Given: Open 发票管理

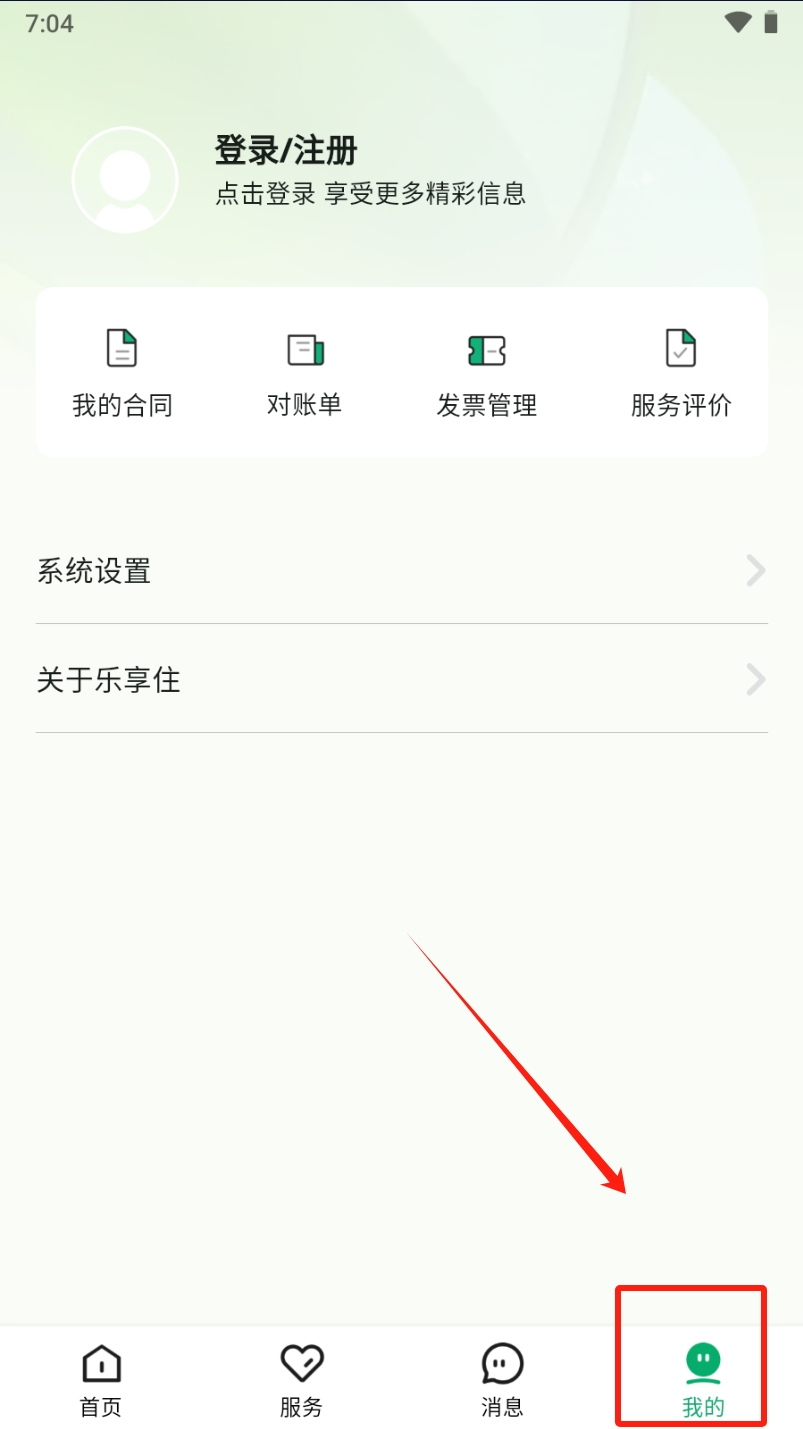Looking at the screenshot, I should [x=486, y=374].
